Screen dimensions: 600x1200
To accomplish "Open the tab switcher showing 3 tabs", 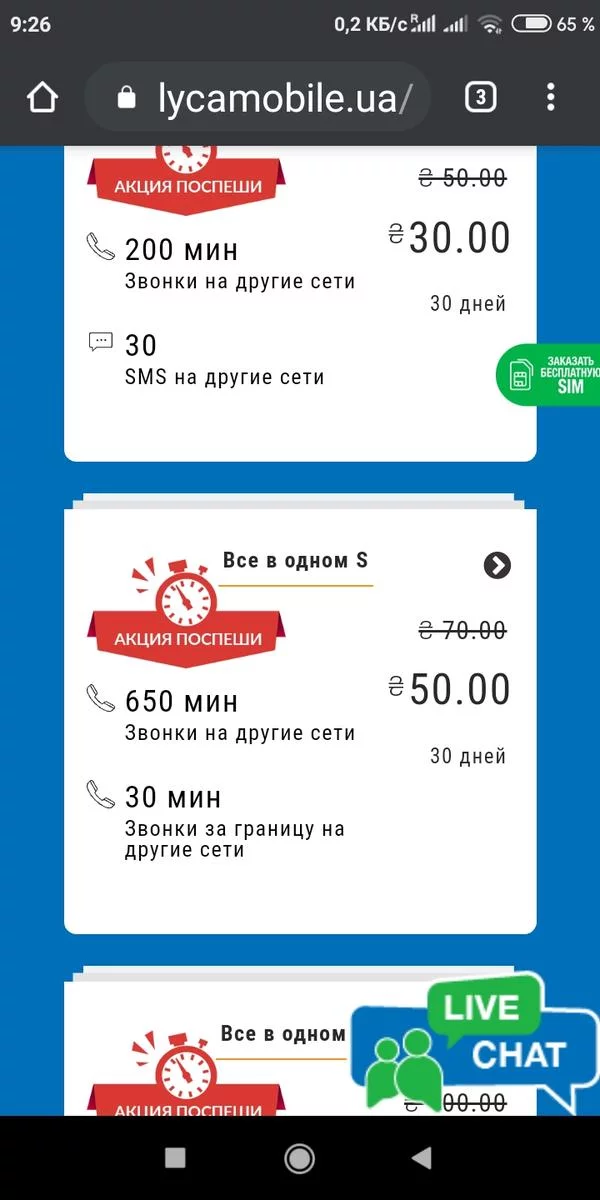I will pyautogui.click(x=481, y=97).
